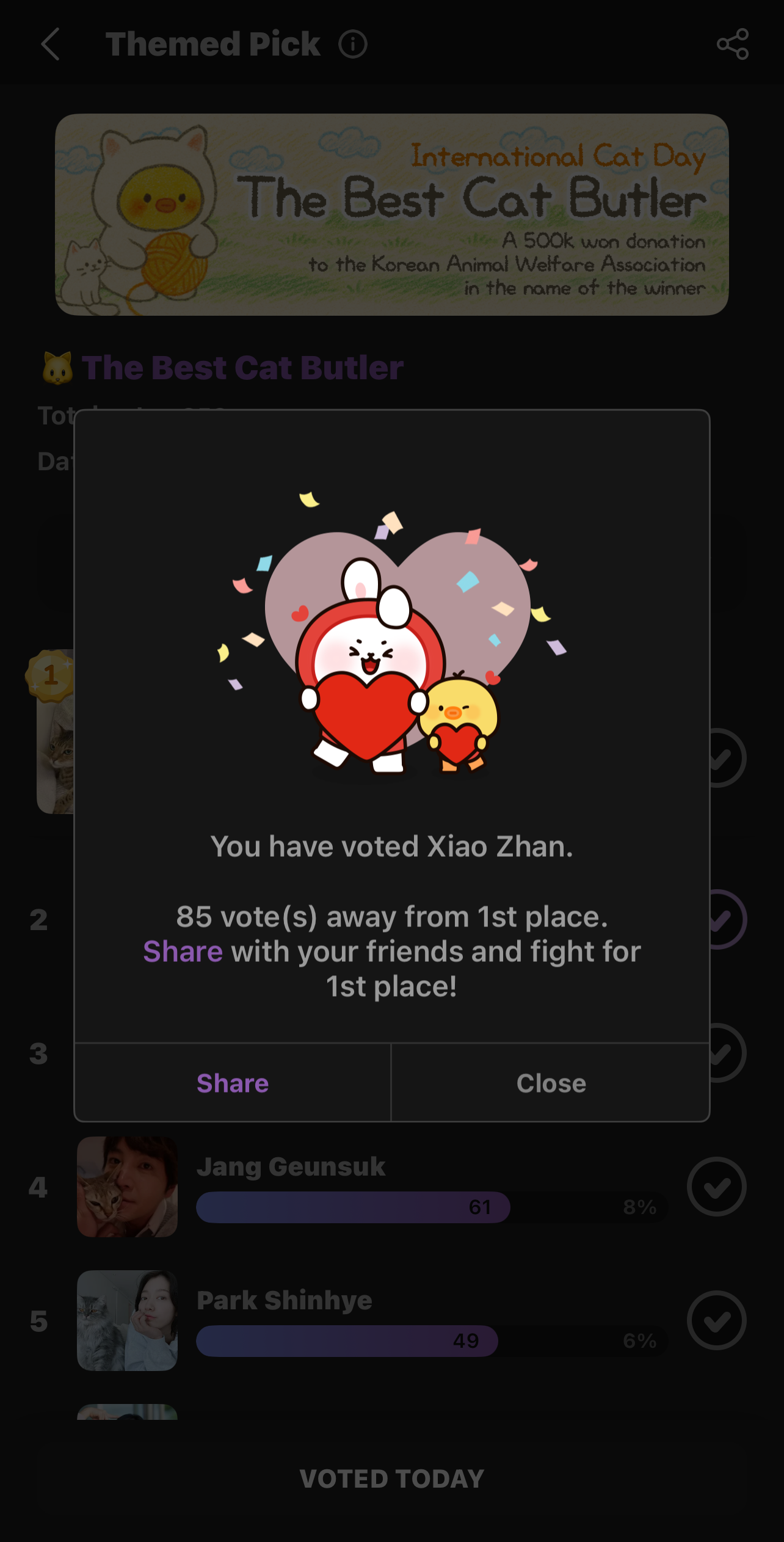Select the vote checkmark for Jang Geunsuk
This screenshot has height=1542, width=784.
716,1187
